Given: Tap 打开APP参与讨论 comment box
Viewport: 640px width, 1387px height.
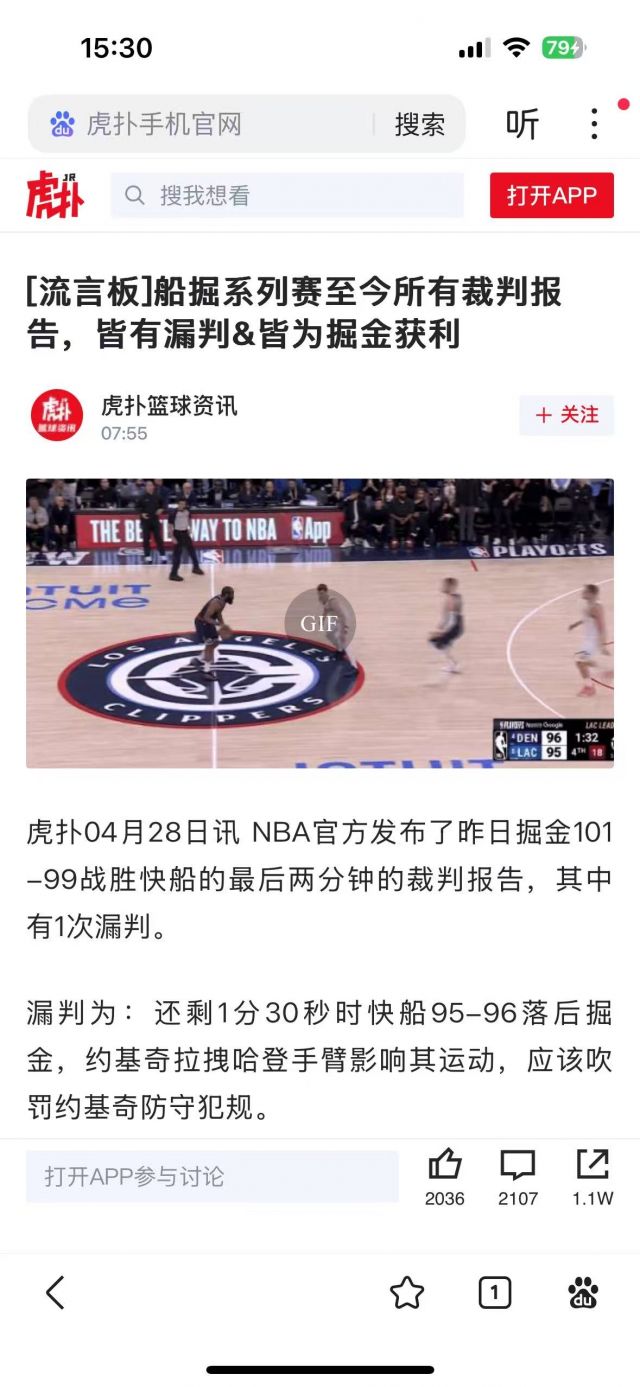Looking at the screenshot, I should (212, 1177).
